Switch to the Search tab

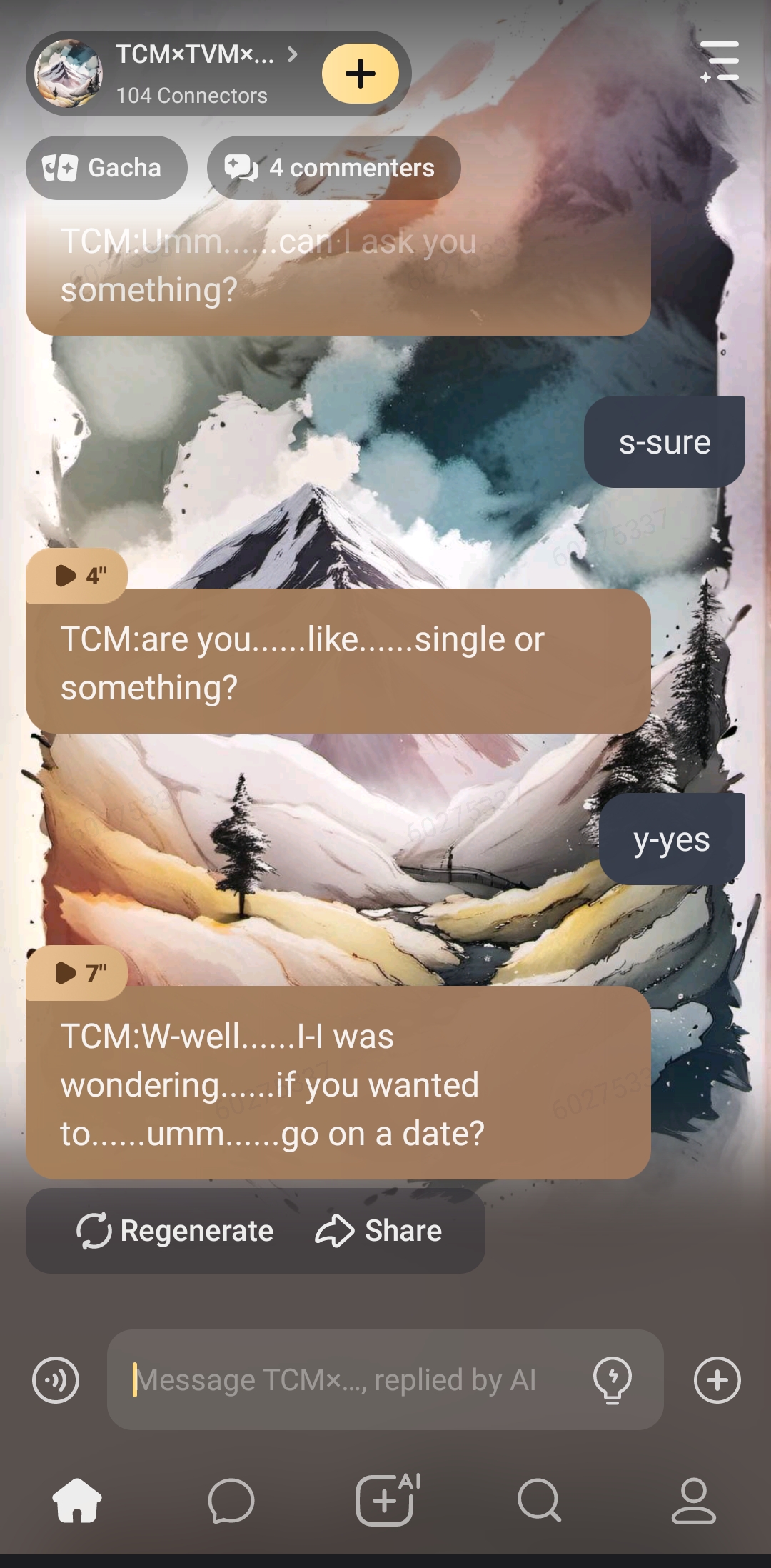pyautogui.click(x=540, y=1500)
